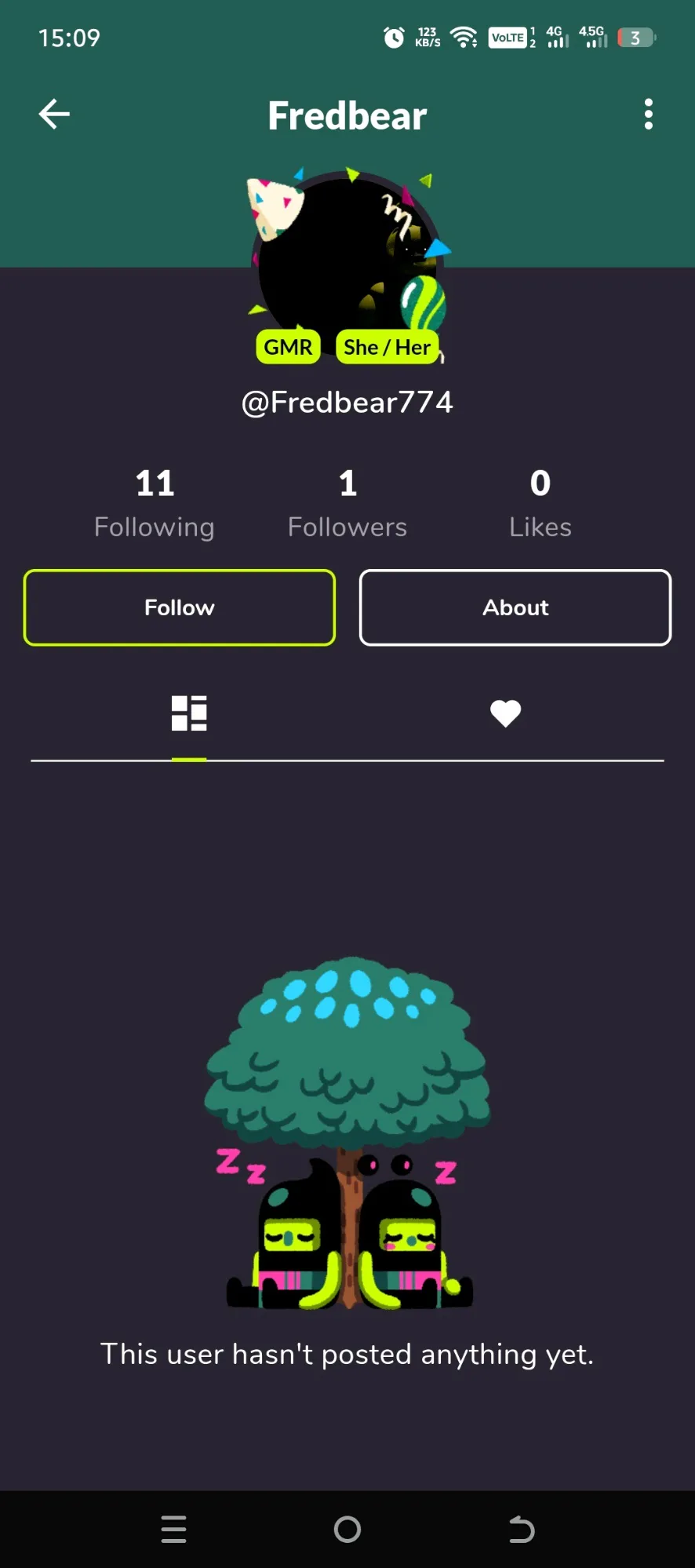Follow Fredbear
Screen dimensions: 695x1568
(180, 607)
